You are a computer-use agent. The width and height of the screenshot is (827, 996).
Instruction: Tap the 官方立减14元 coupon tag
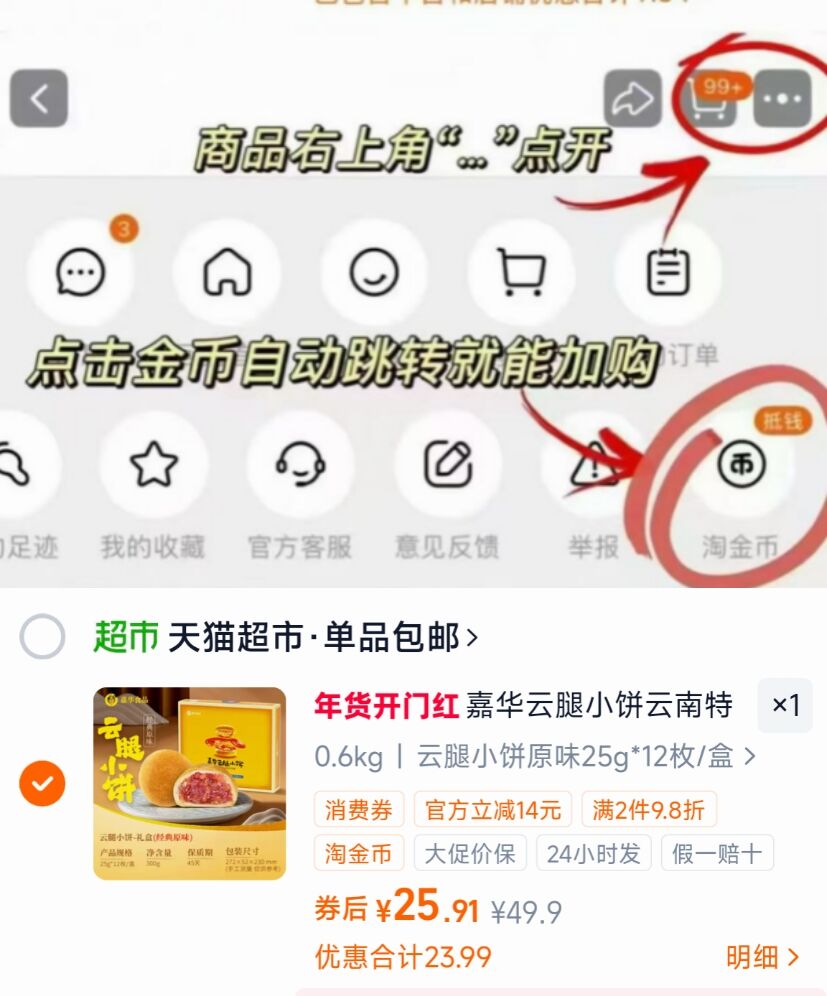tap(496, 810)
